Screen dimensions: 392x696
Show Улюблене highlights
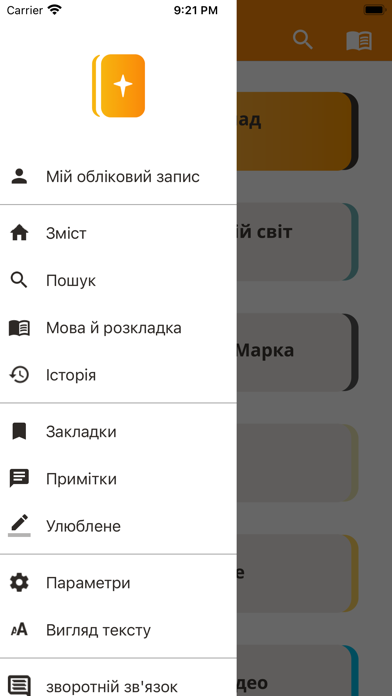(118, 526)
